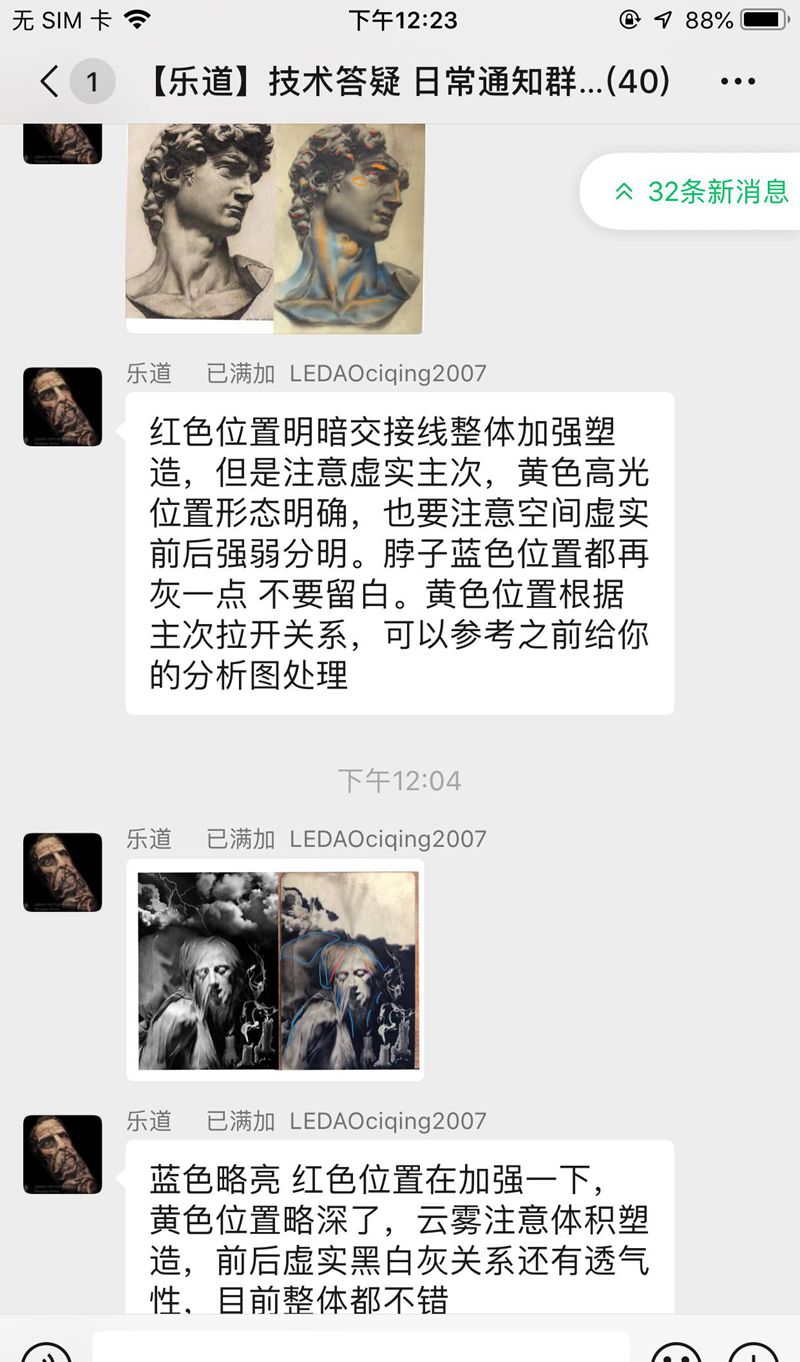This screenshot has width=800, height=1362.
Task: View the ghostly figure painting image
Action: (275, 970)
